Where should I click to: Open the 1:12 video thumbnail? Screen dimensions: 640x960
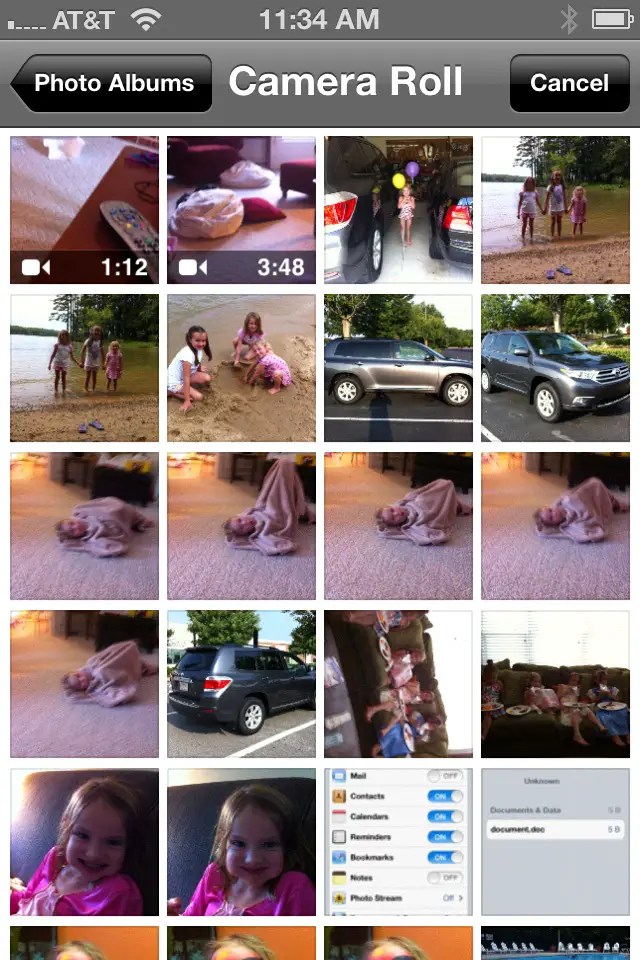click(x=84, y=210)
